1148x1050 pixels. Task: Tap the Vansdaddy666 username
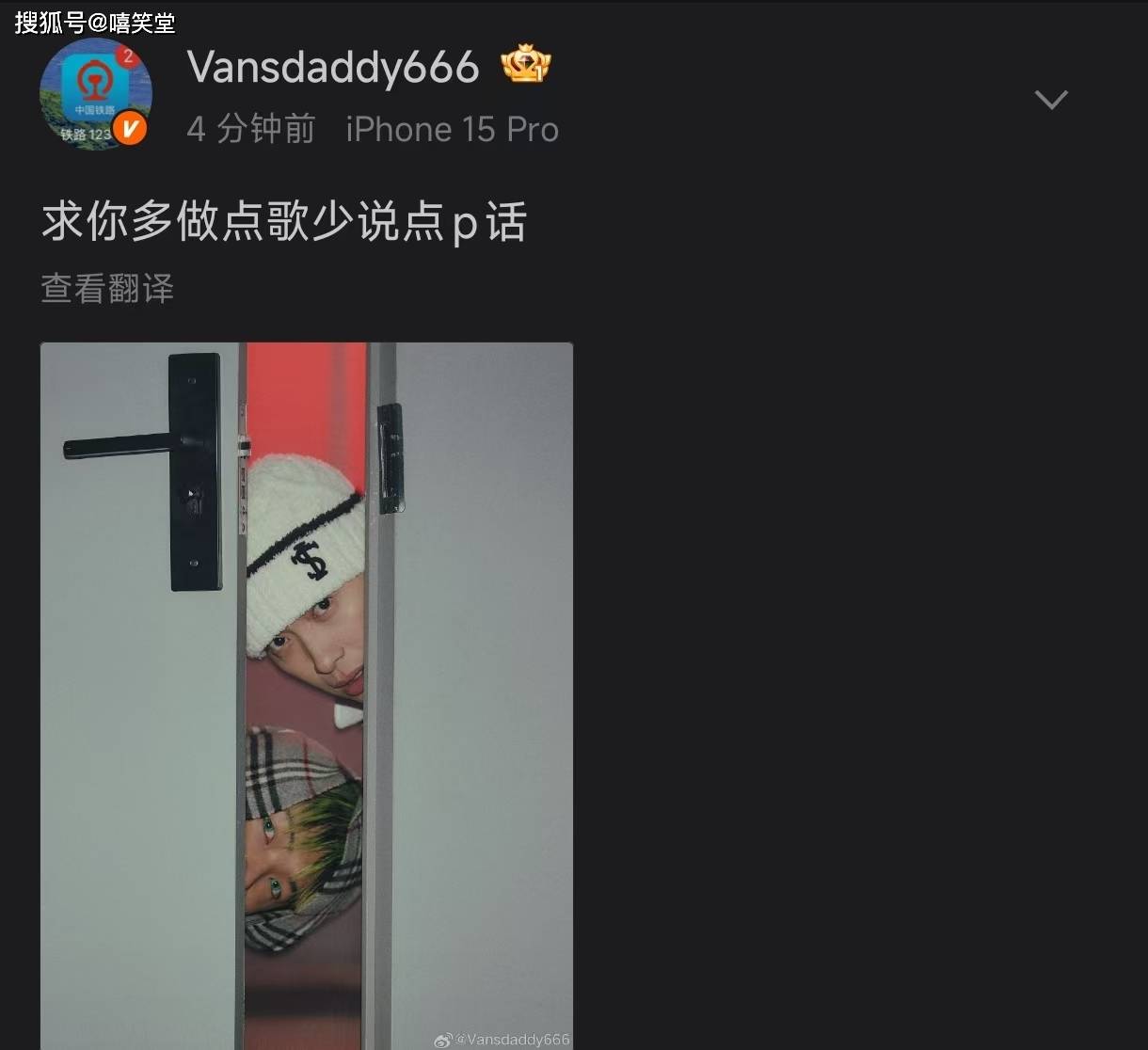pos(333,68)
